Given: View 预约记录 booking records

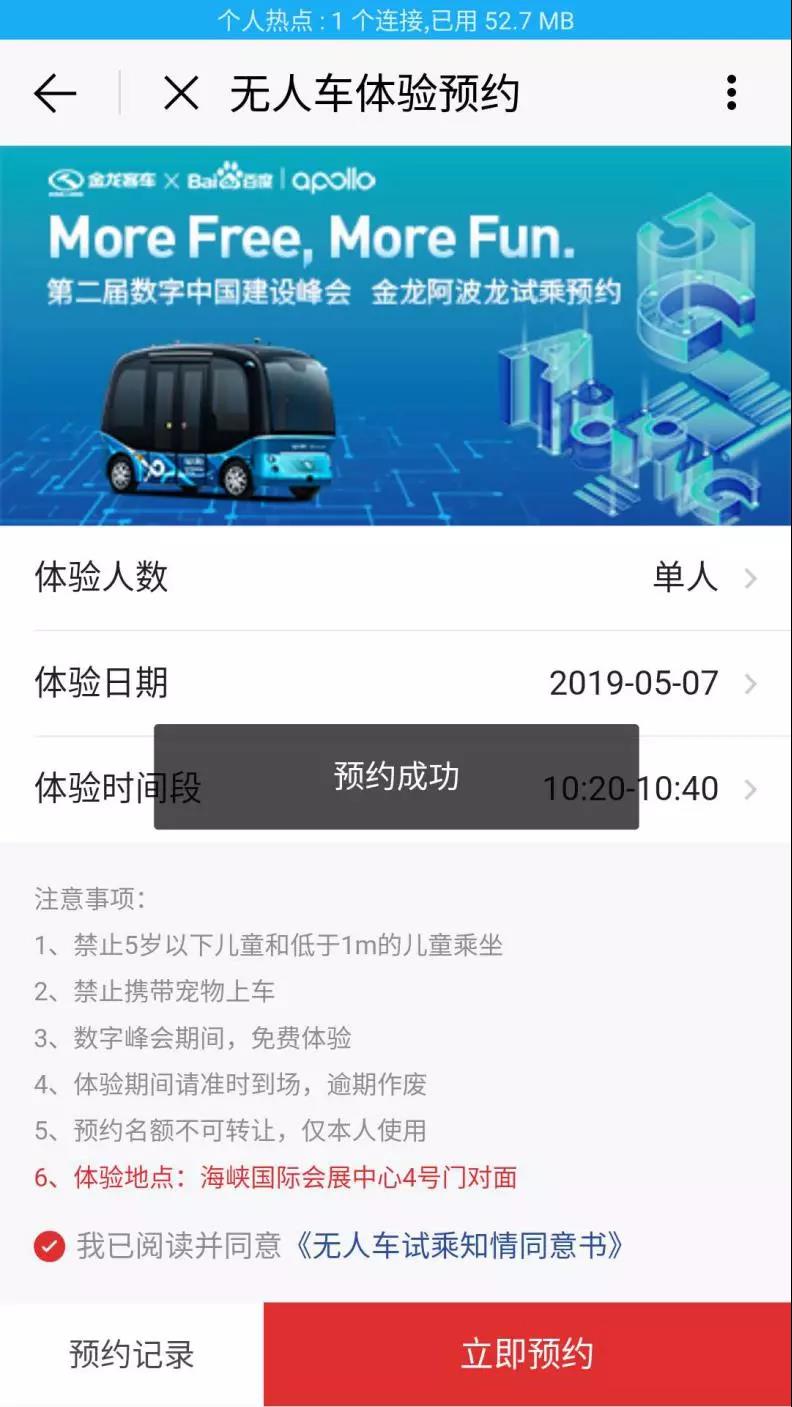Looking at the screenshot, I should (132, 1355).
